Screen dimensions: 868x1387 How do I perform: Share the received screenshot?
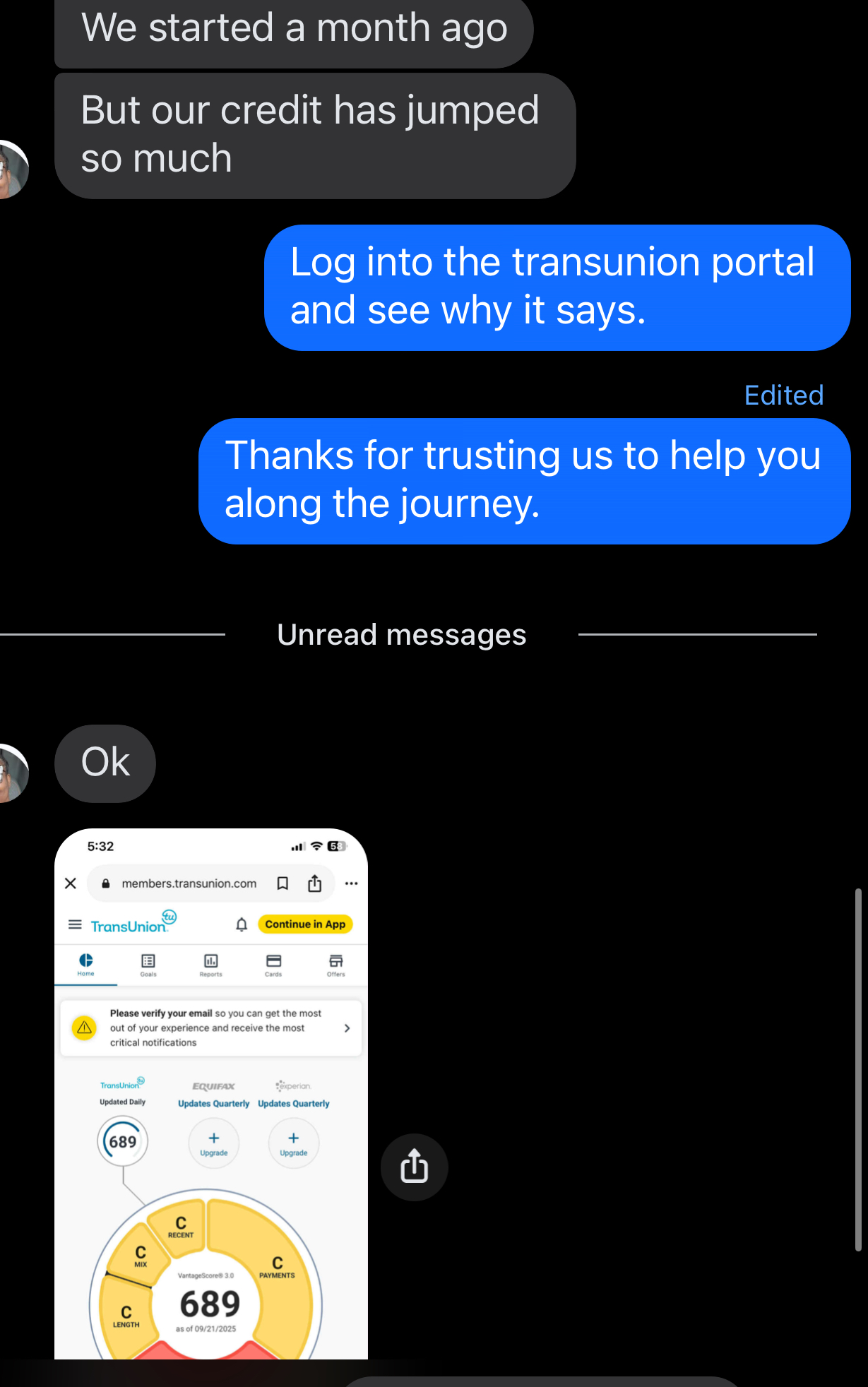coord(414,1167)
